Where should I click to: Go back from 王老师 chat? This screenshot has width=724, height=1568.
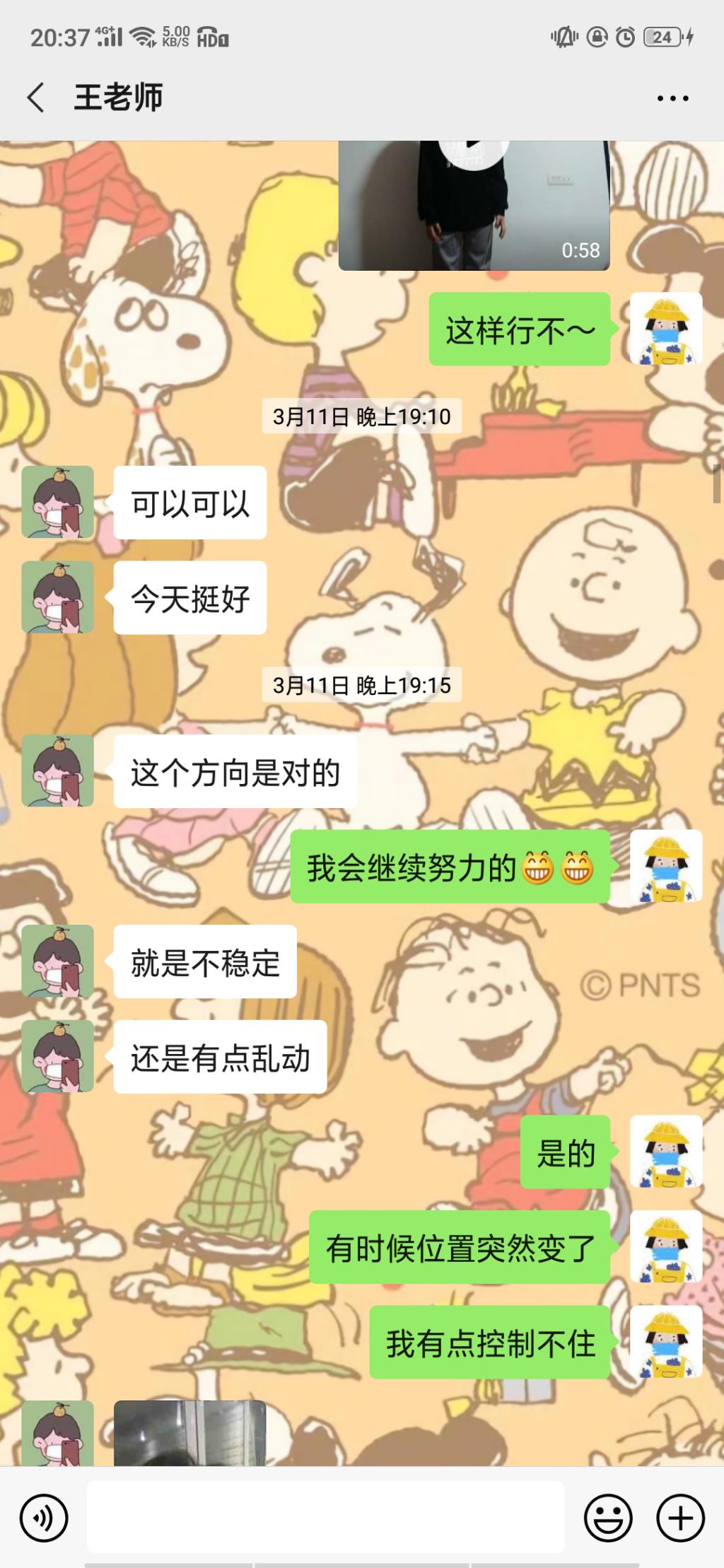tap(36, 98)
